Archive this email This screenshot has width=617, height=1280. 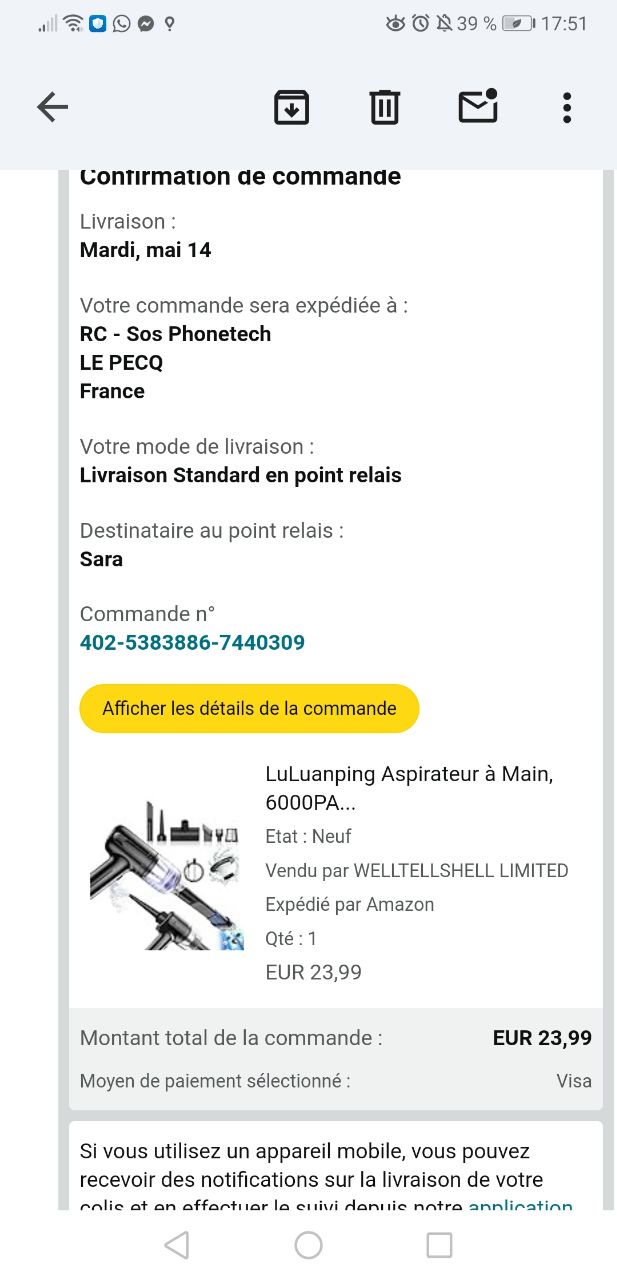291,107
